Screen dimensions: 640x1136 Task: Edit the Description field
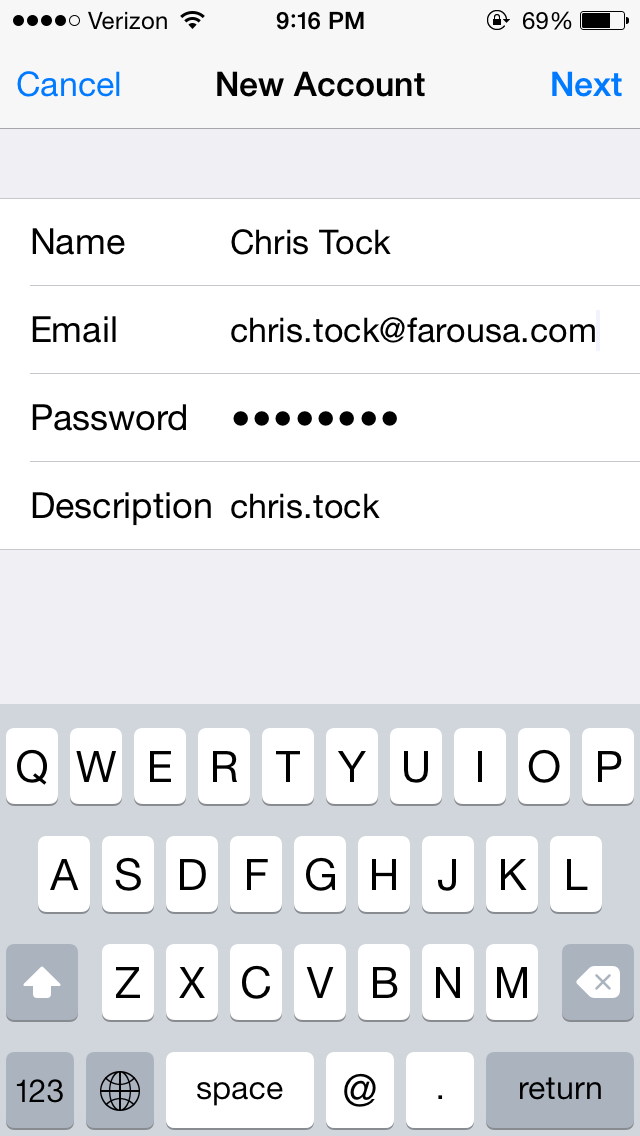click(x=320, y=506)
